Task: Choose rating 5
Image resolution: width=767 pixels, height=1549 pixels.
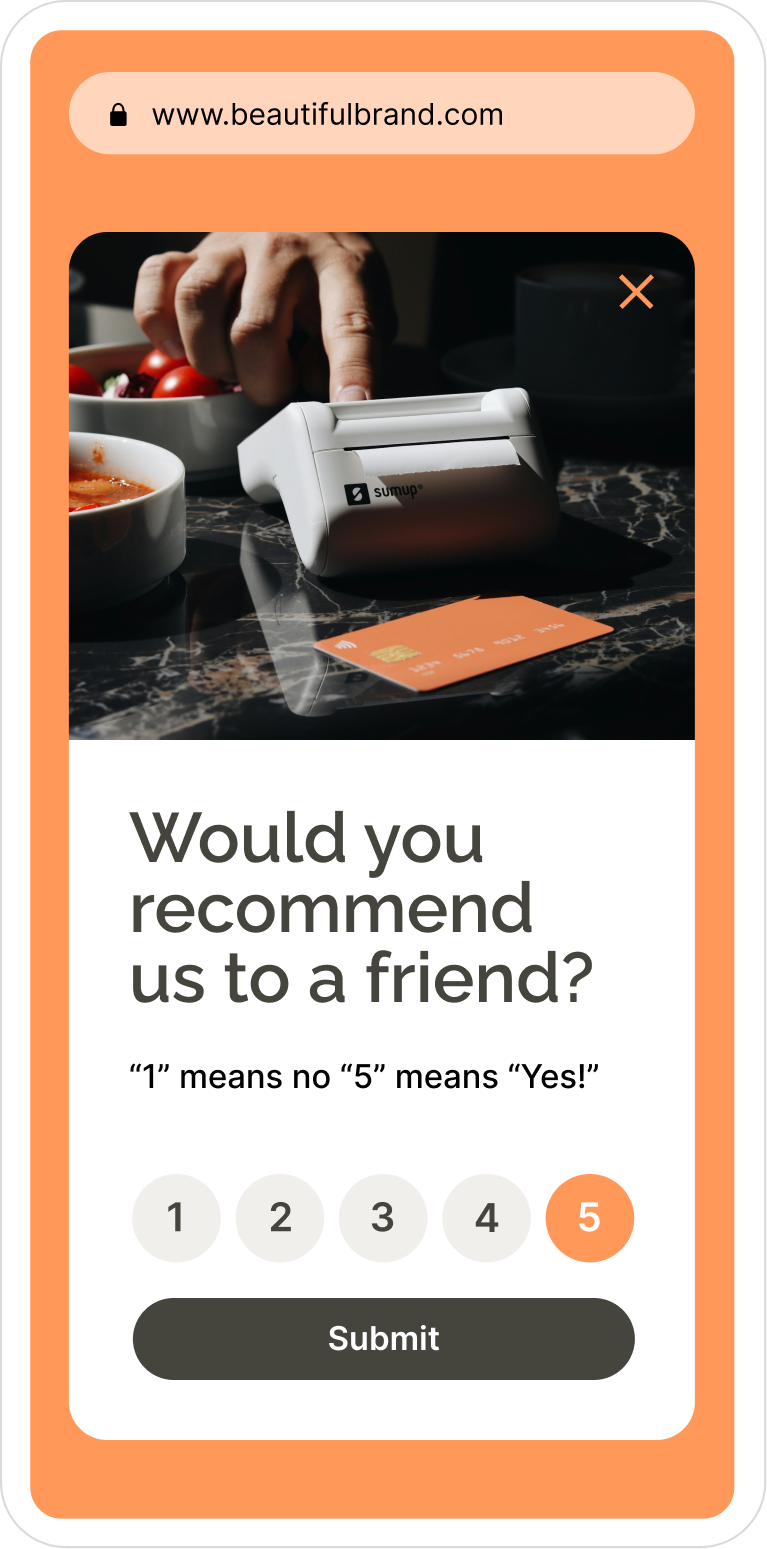Action: pos(589,1218)
